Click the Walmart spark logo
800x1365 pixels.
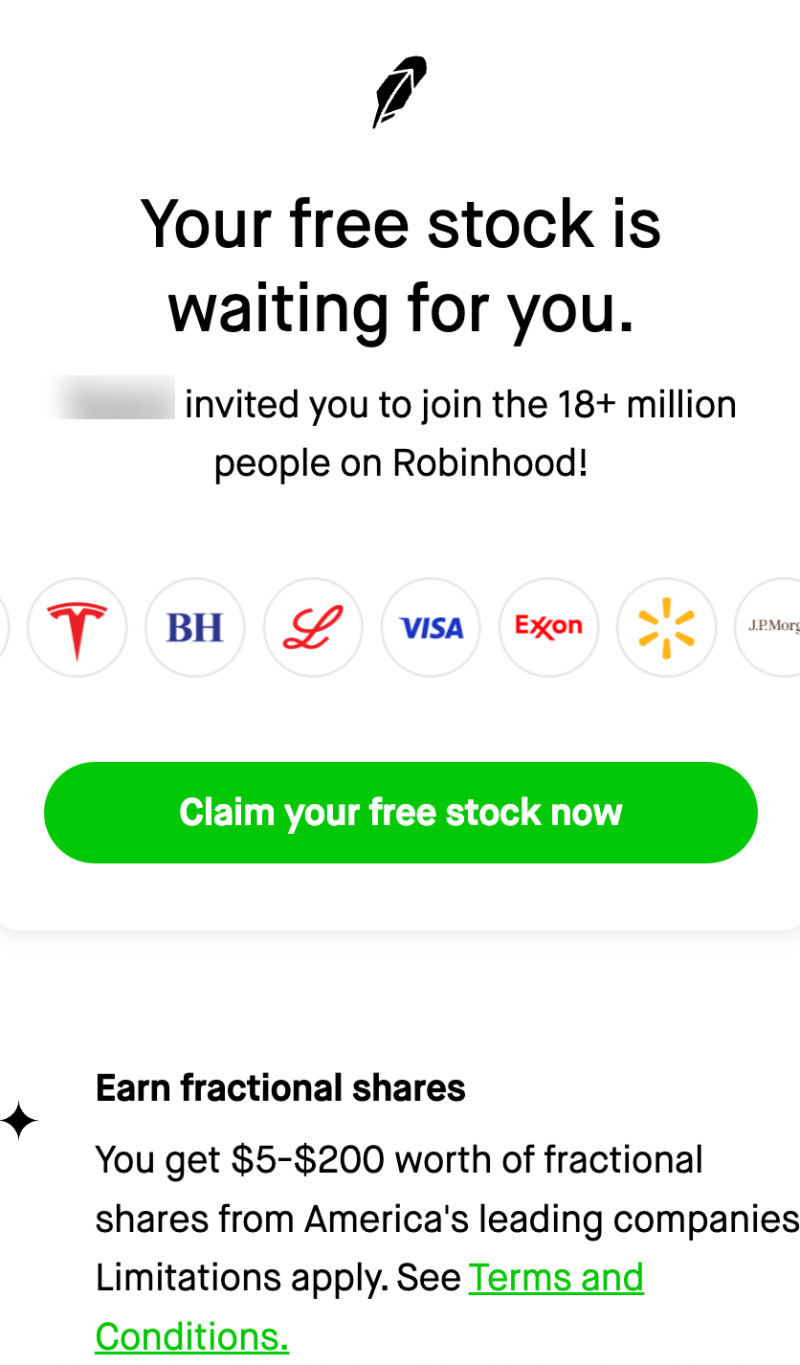667,627
